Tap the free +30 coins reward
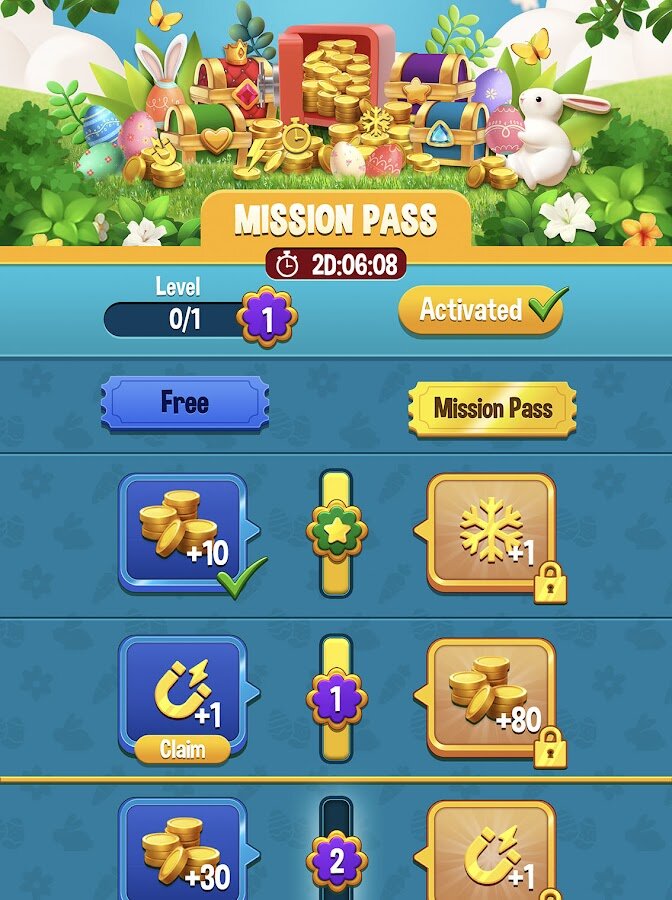The image size is (672, 900). pyautogui.click(x=183, y=850)
